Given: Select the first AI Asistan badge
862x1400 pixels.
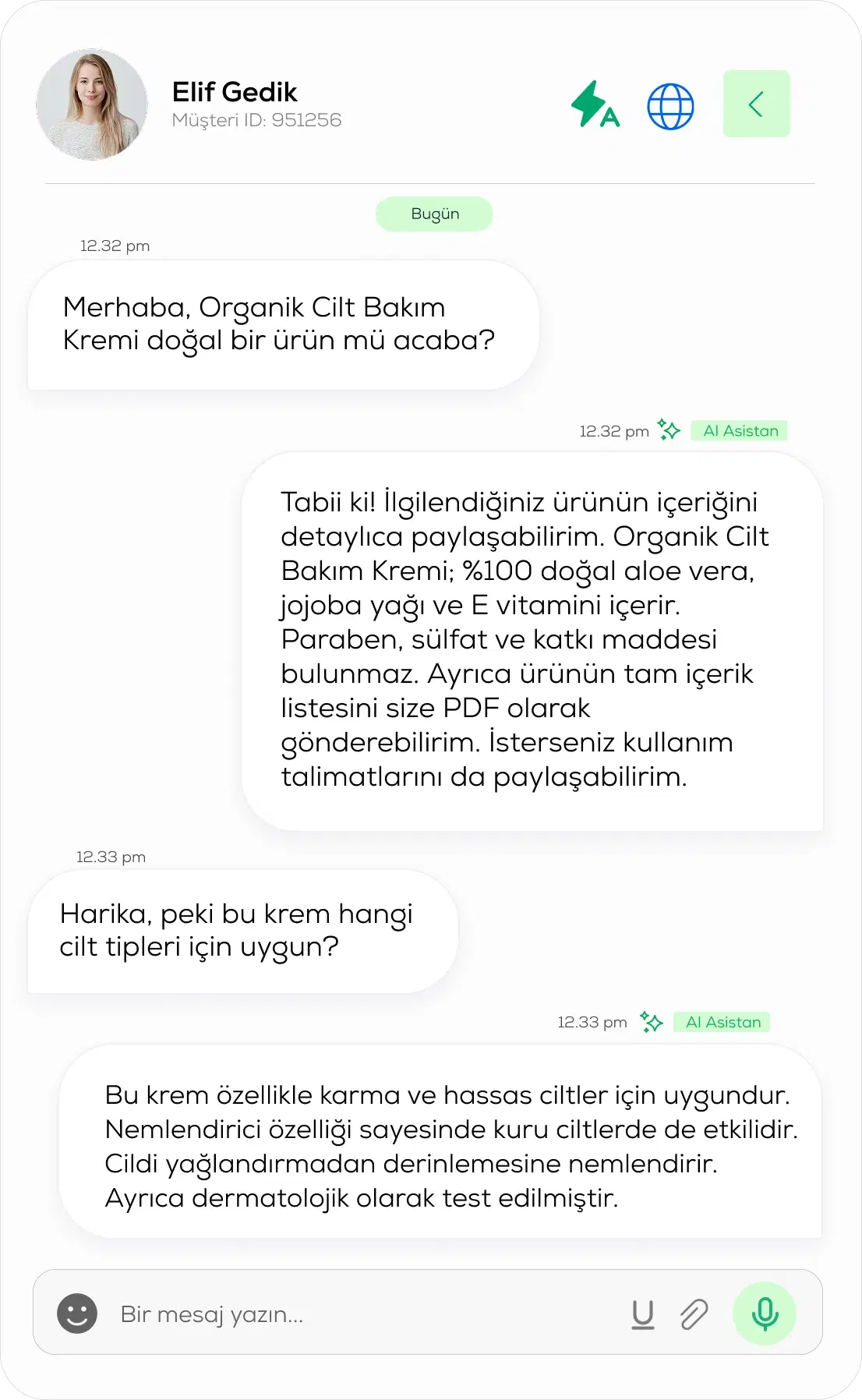Looking at the screenshot, I should pos(739,430).
